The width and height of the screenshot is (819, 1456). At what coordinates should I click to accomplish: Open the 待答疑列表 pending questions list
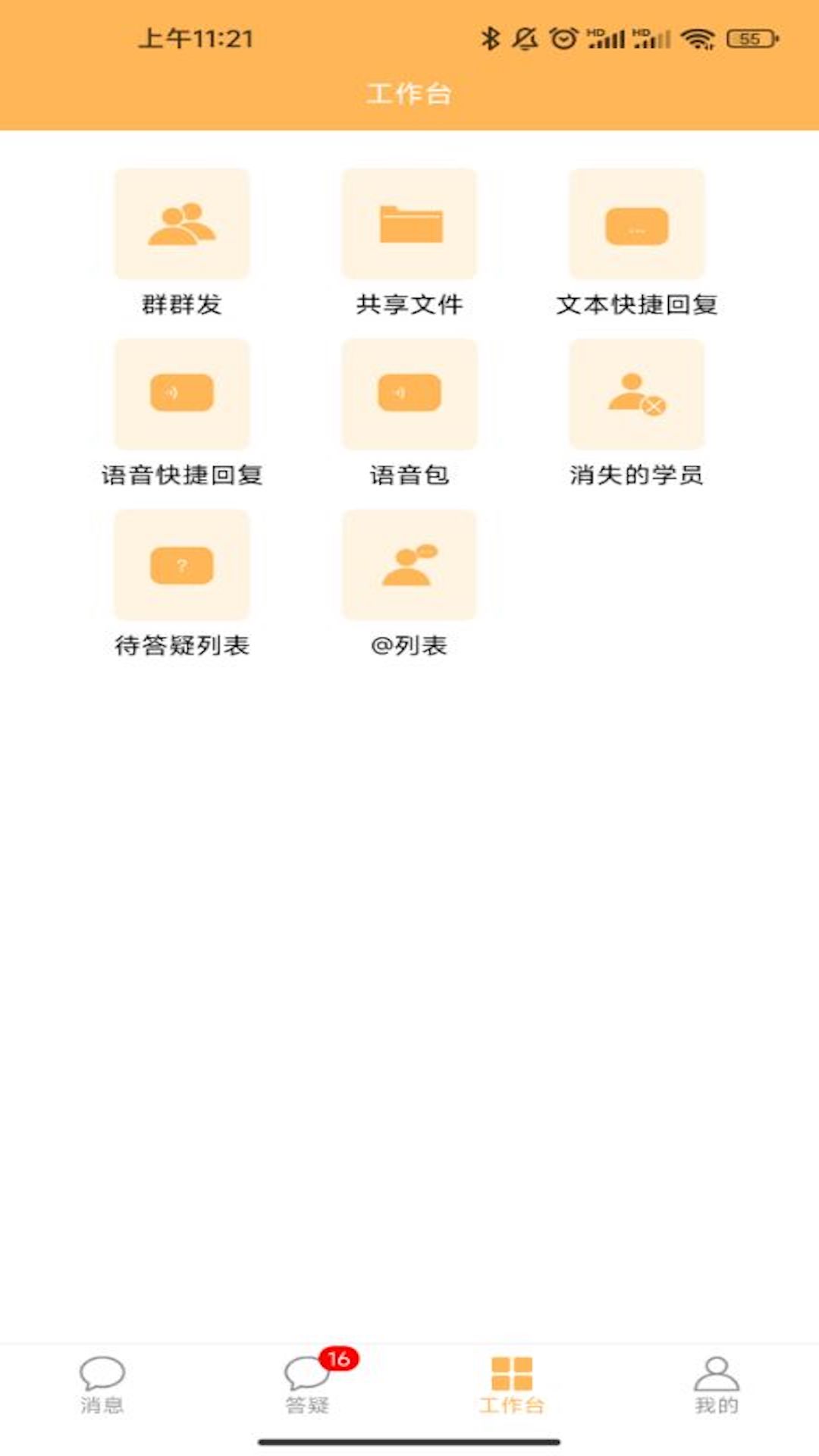coord(182,565)
